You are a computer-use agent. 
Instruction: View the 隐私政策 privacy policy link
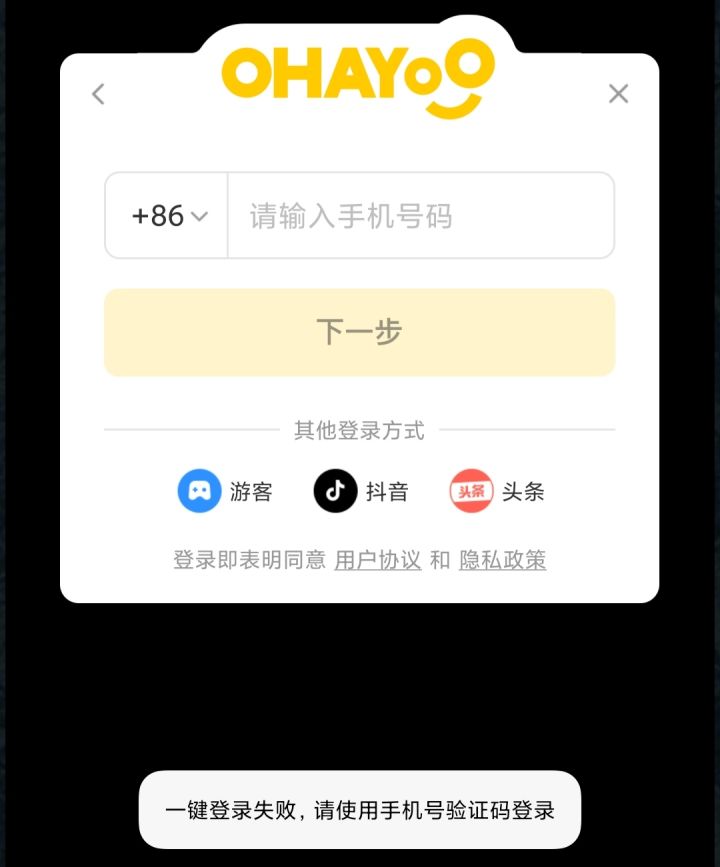(505, 560)
